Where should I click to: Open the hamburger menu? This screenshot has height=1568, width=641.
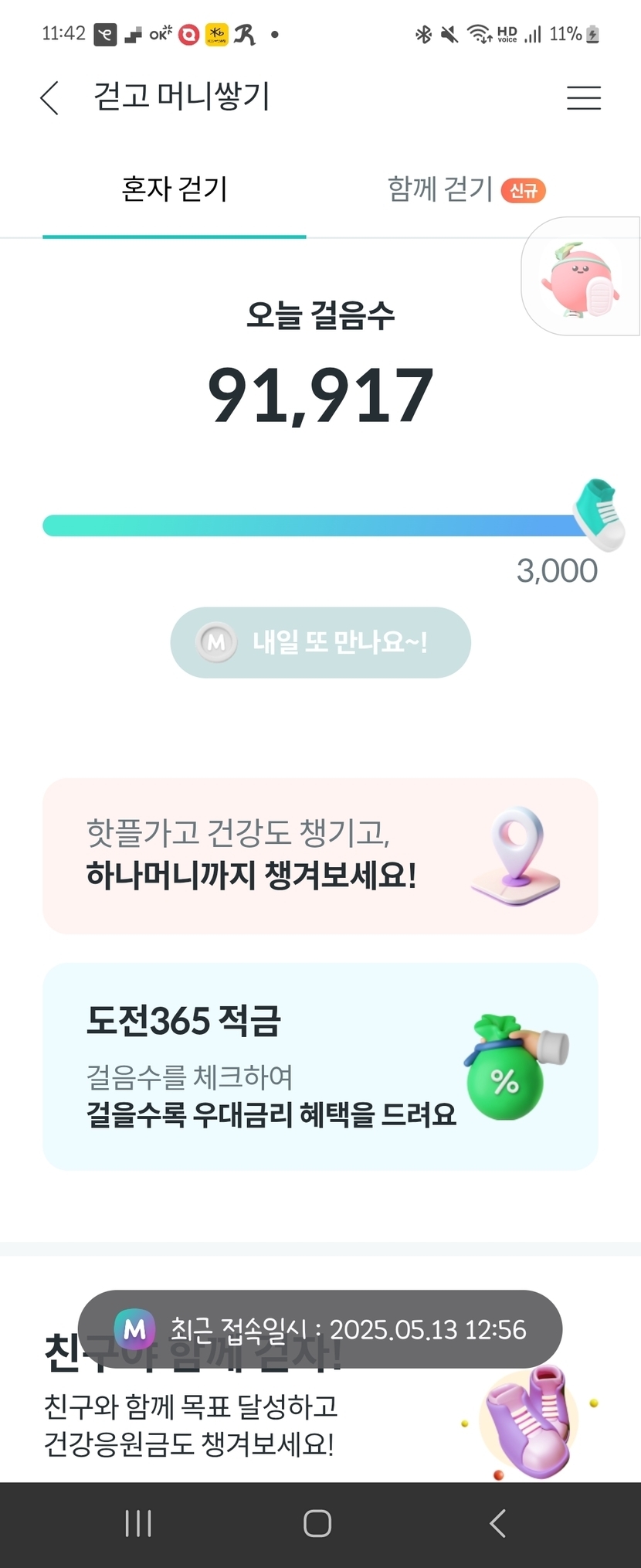[x=583, y=98]
